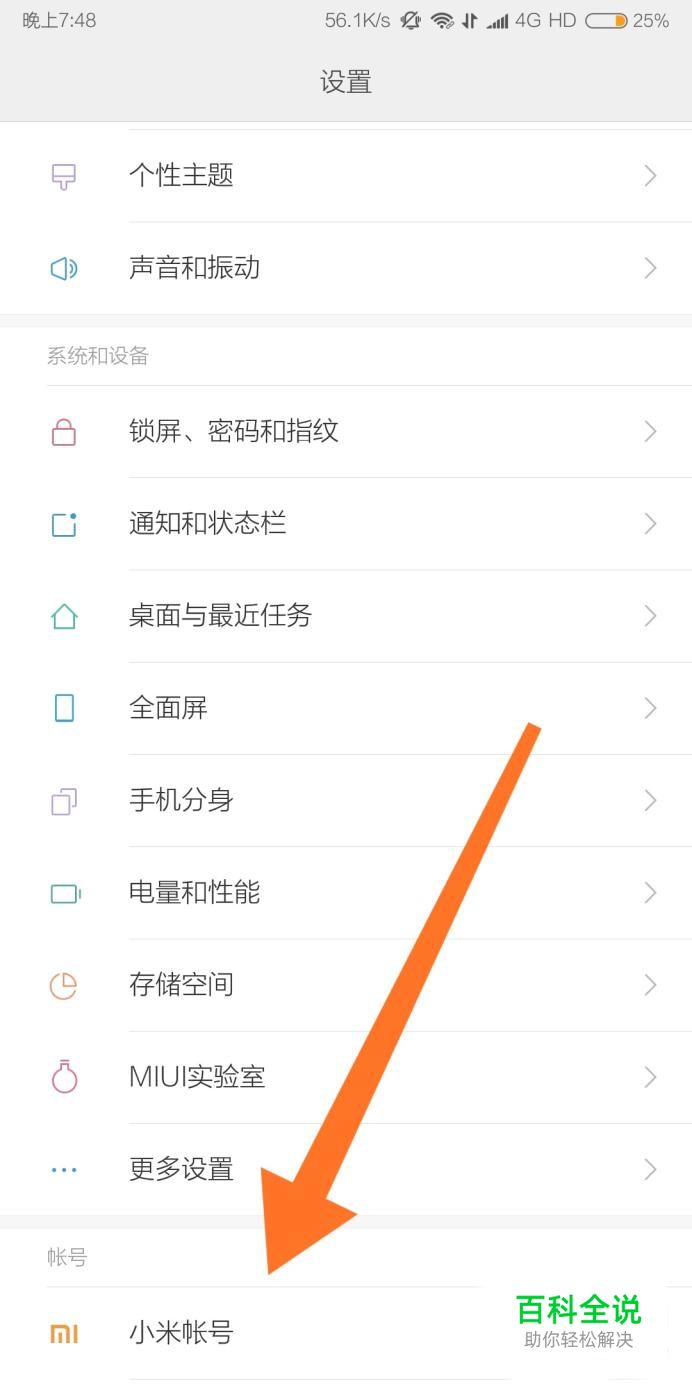Open 锁屏、密码和指纹 settings
The image size is (692, 1384).
(234, 432)
